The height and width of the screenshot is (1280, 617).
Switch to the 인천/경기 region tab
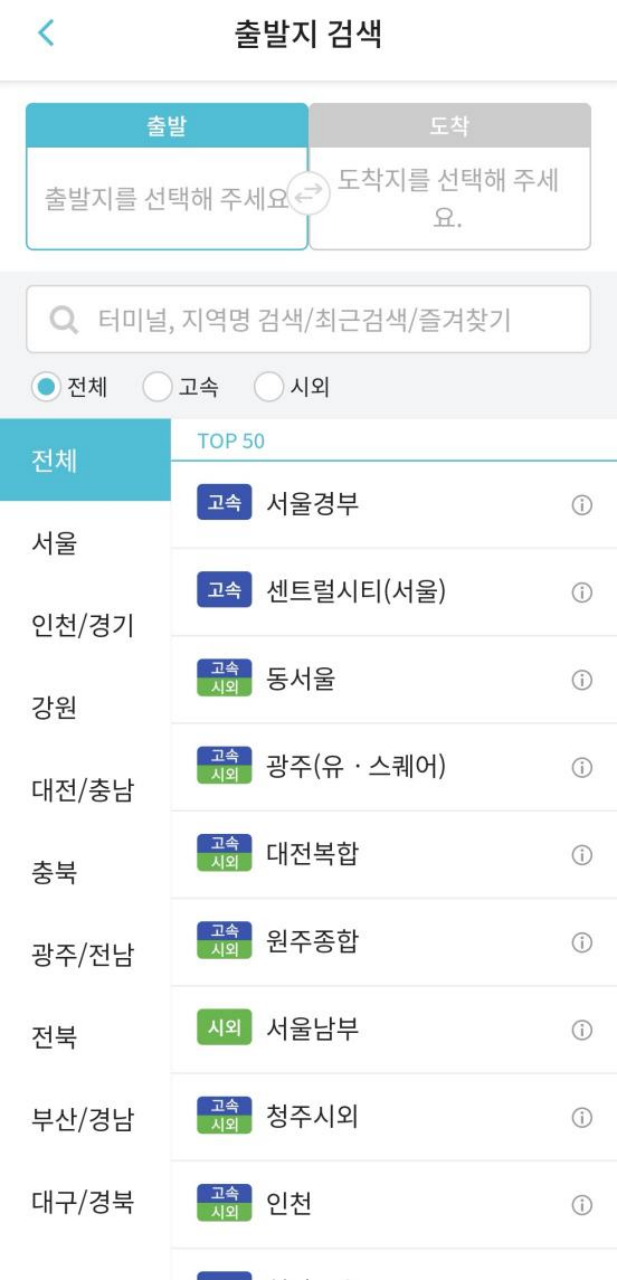pos(85,626)
